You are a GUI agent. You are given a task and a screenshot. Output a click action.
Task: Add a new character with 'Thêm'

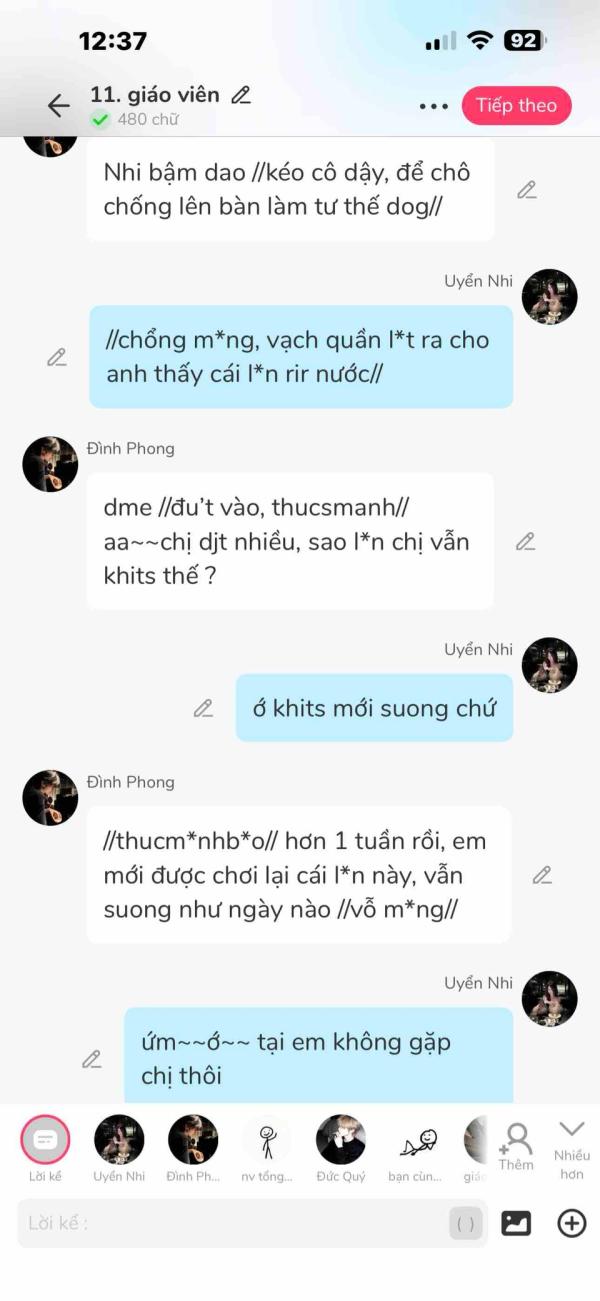point(516,1145)
